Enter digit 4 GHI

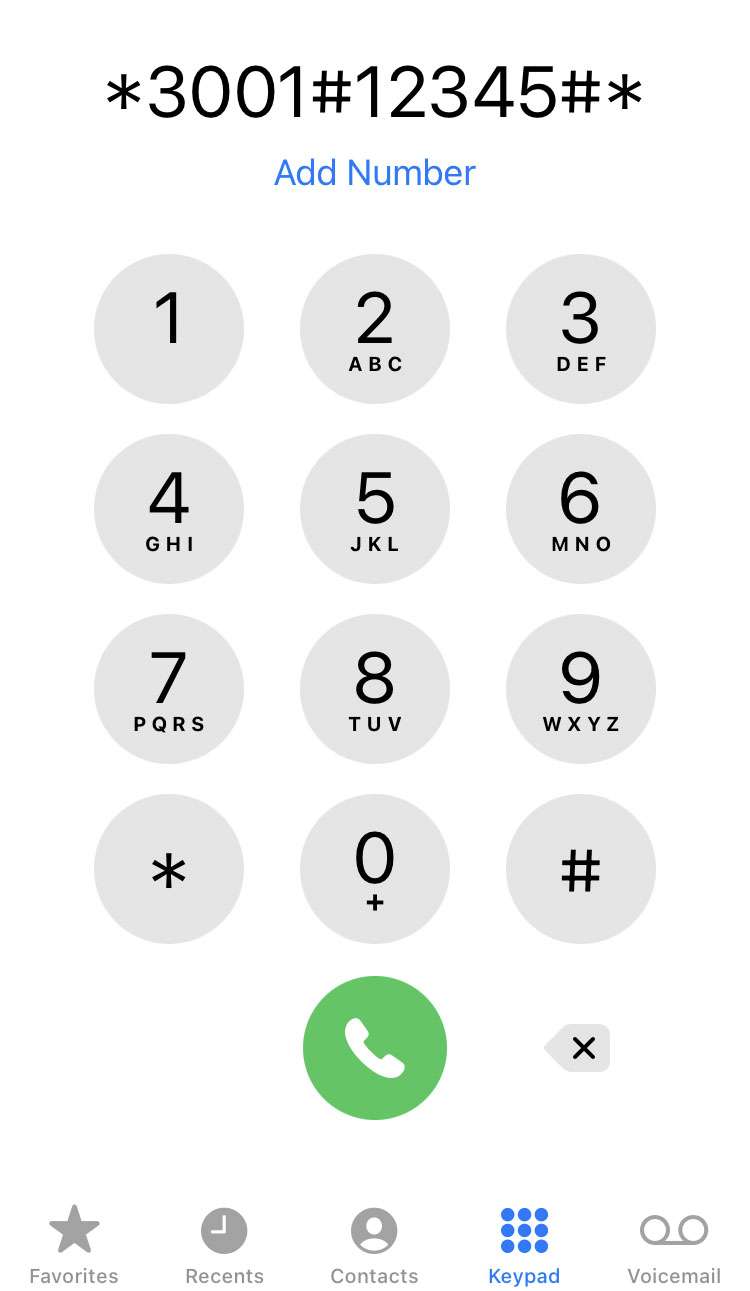[169, 509]
